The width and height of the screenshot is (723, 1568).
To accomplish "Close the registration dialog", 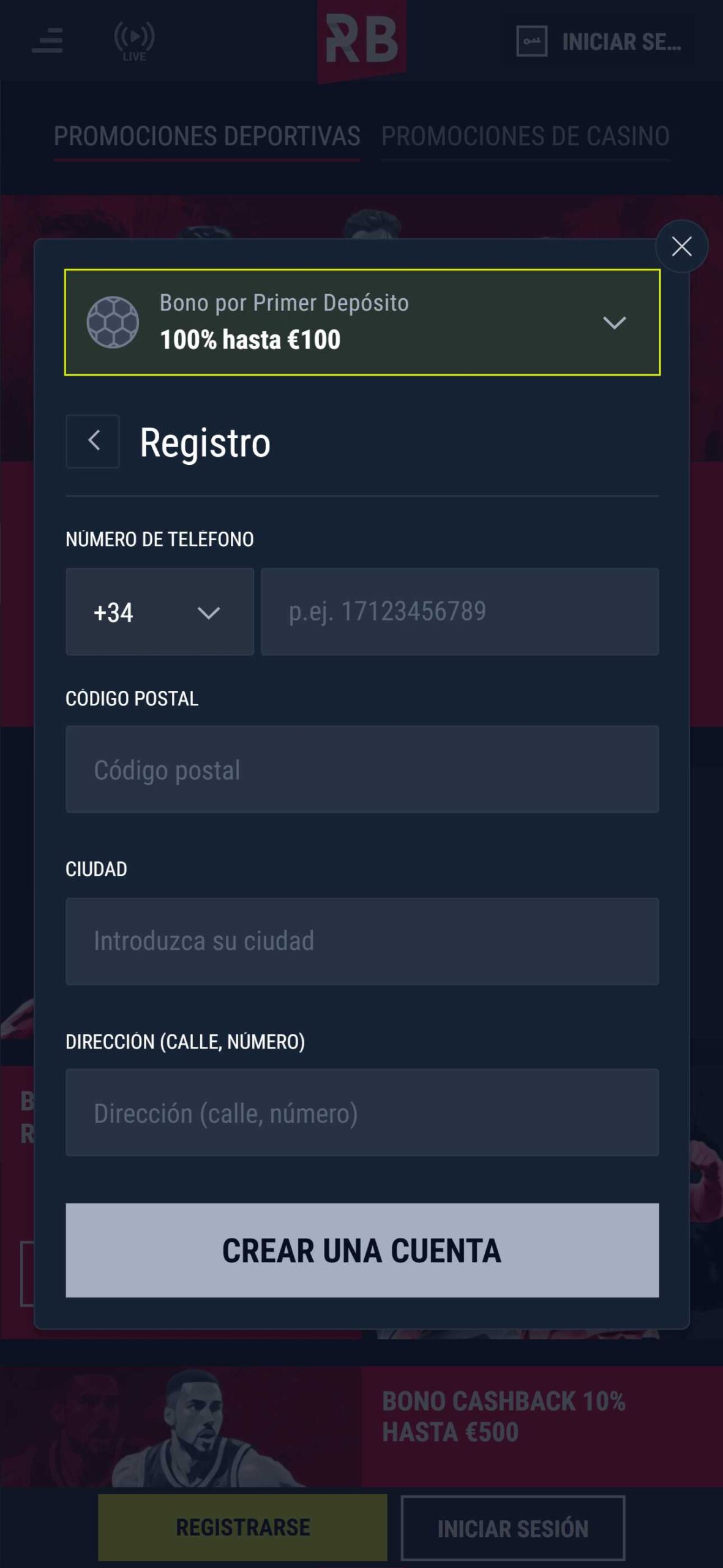I will tap(681, 246).
